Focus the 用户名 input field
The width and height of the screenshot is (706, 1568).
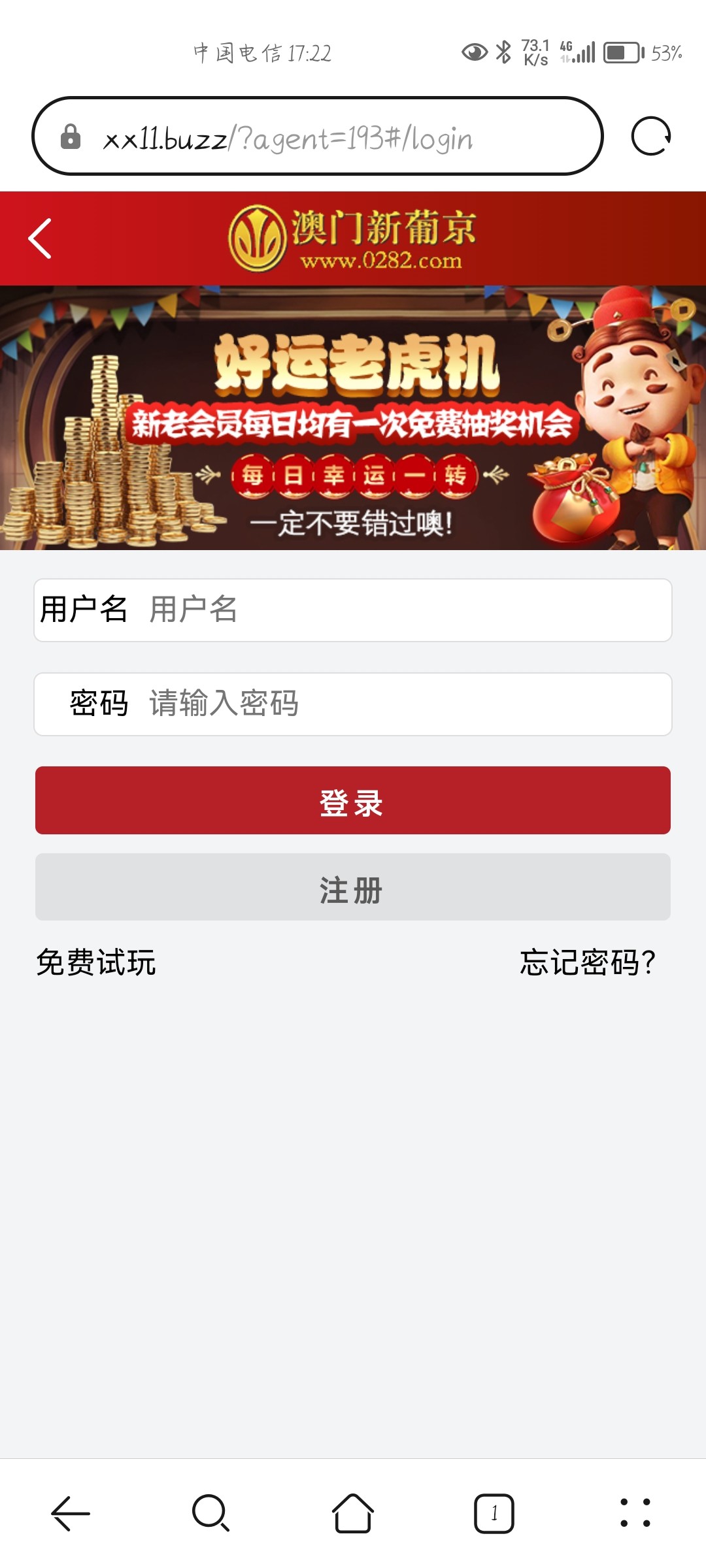[x=405, y=610]
